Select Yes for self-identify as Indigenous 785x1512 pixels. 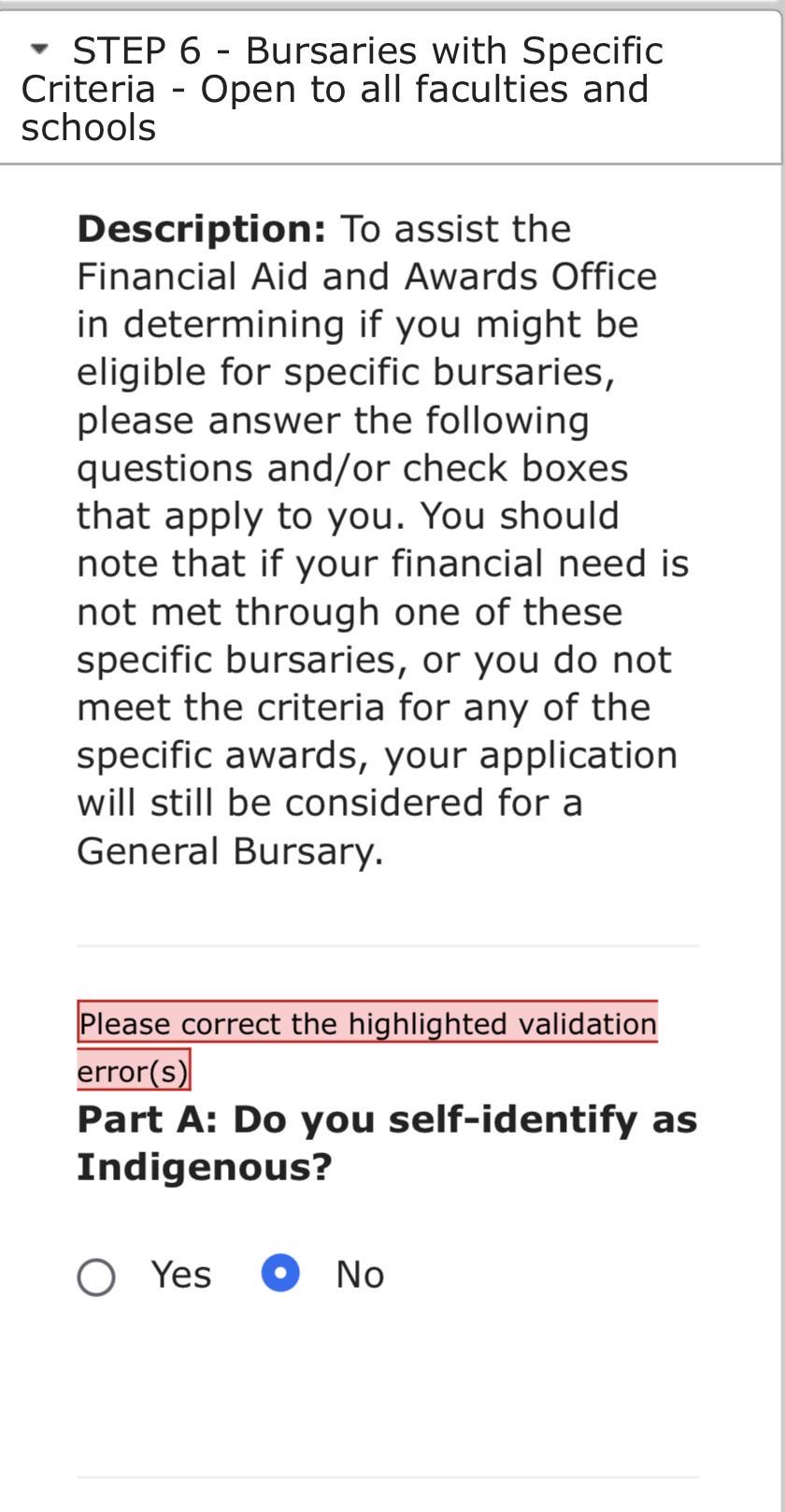pos(96,1277)
